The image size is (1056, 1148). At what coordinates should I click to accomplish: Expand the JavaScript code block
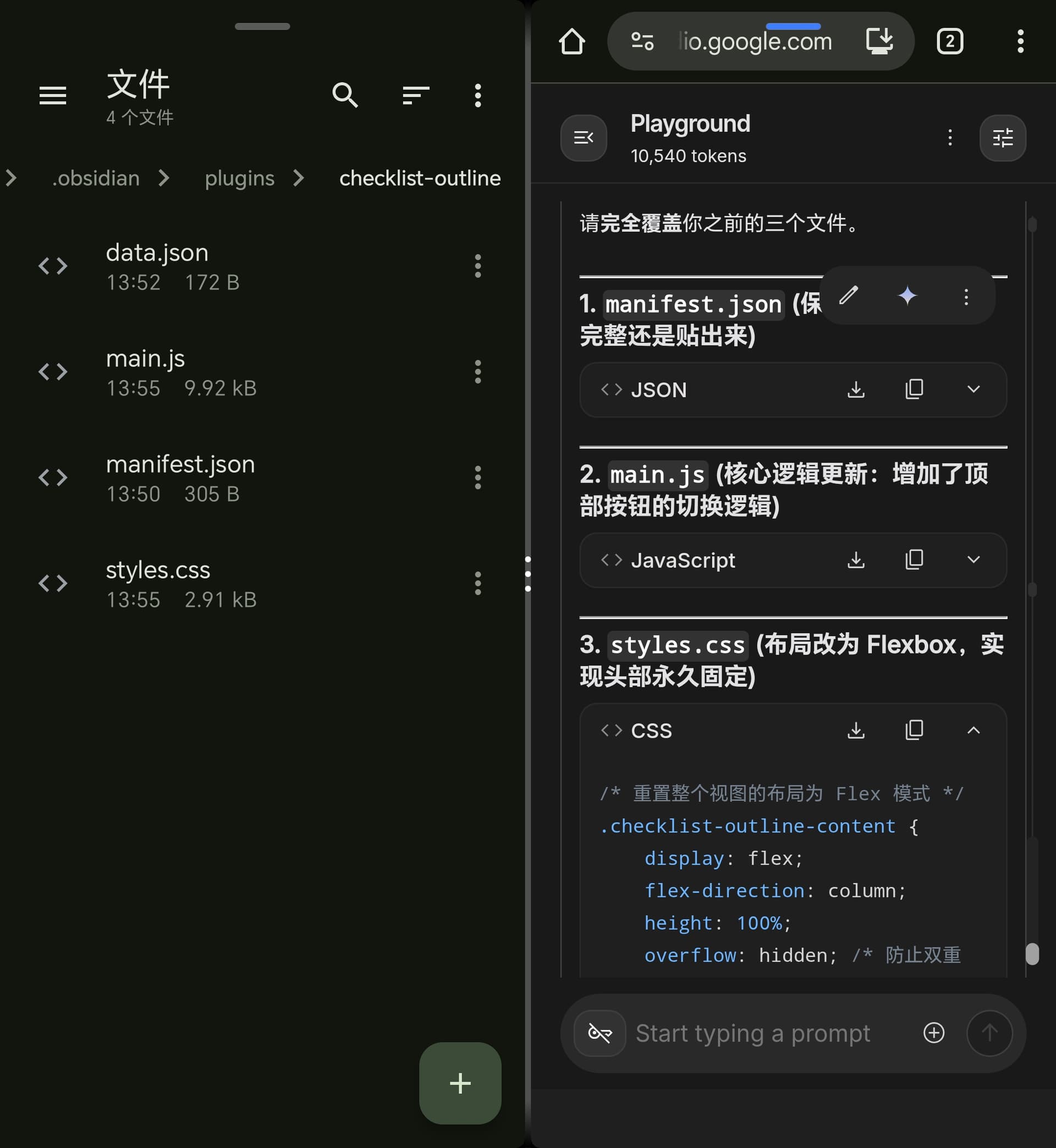coord(973,560)
